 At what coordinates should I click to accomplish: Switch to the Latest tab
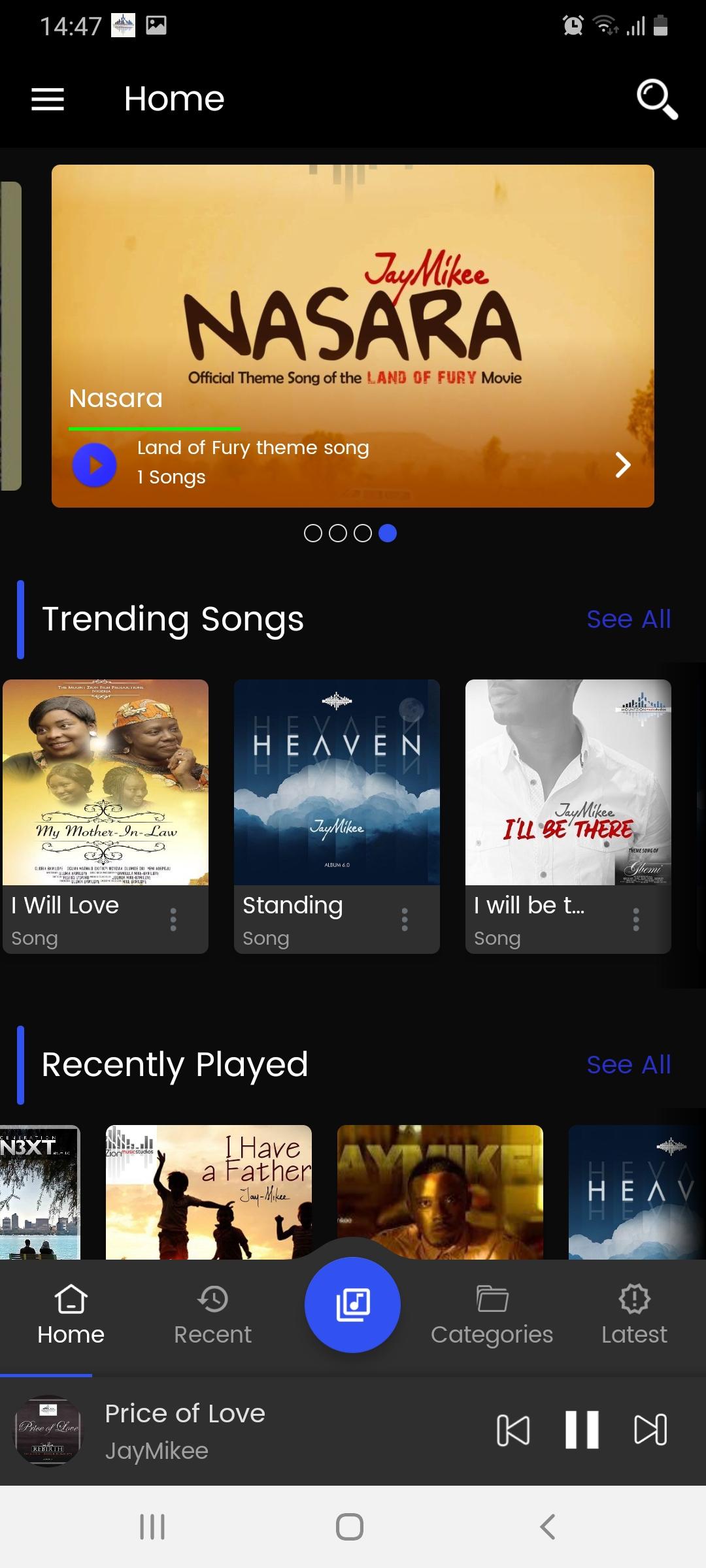634,1315
